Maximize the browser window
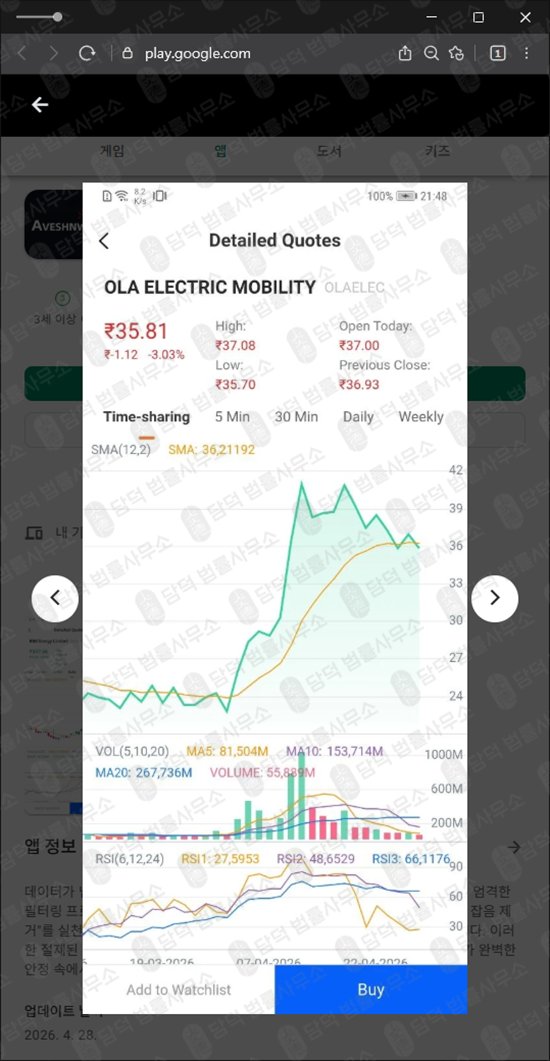550x1061 pixels. click(x=478, y=17)
